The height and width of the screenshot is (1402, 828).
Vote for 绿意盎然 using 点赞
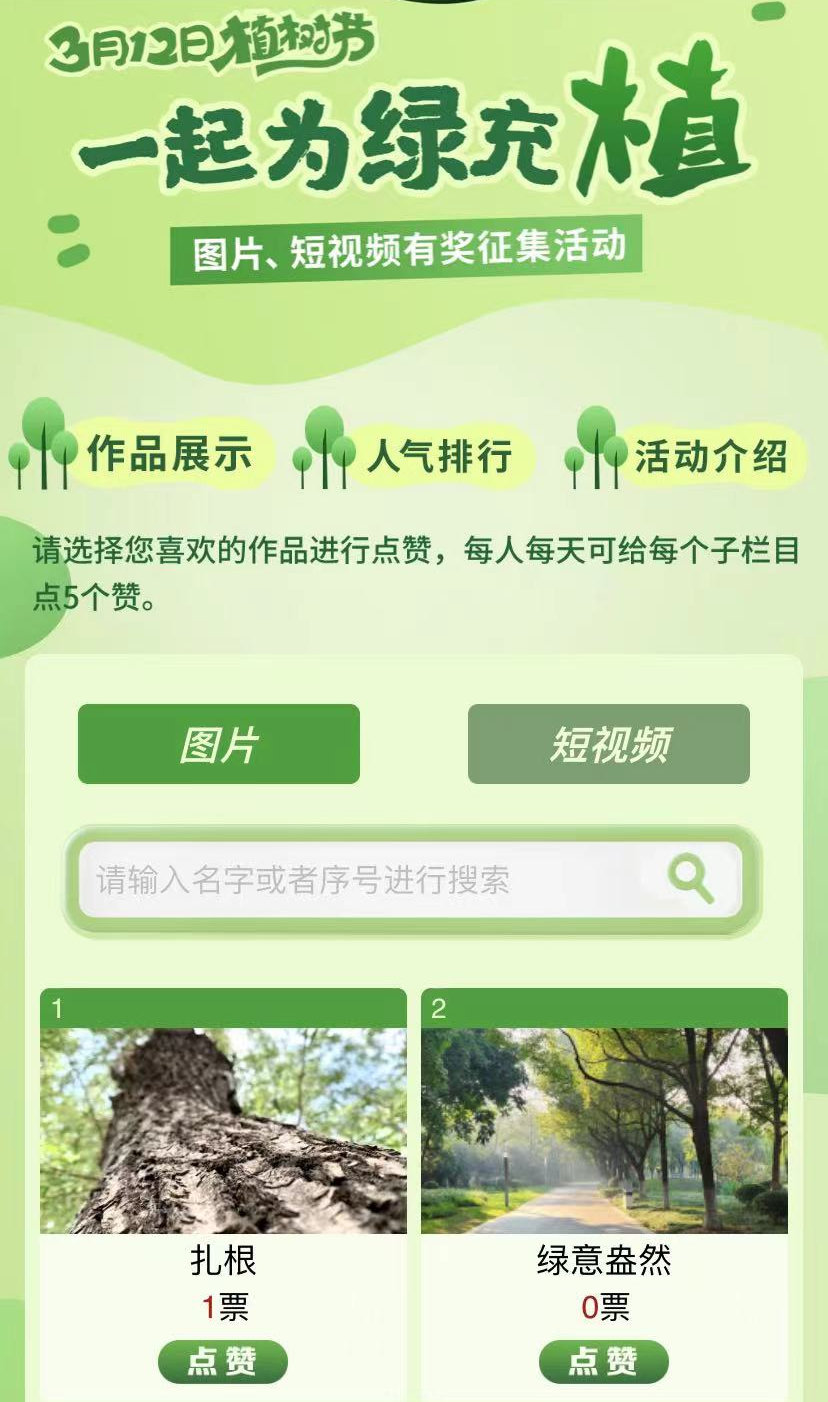click(x=604, y=1362)
